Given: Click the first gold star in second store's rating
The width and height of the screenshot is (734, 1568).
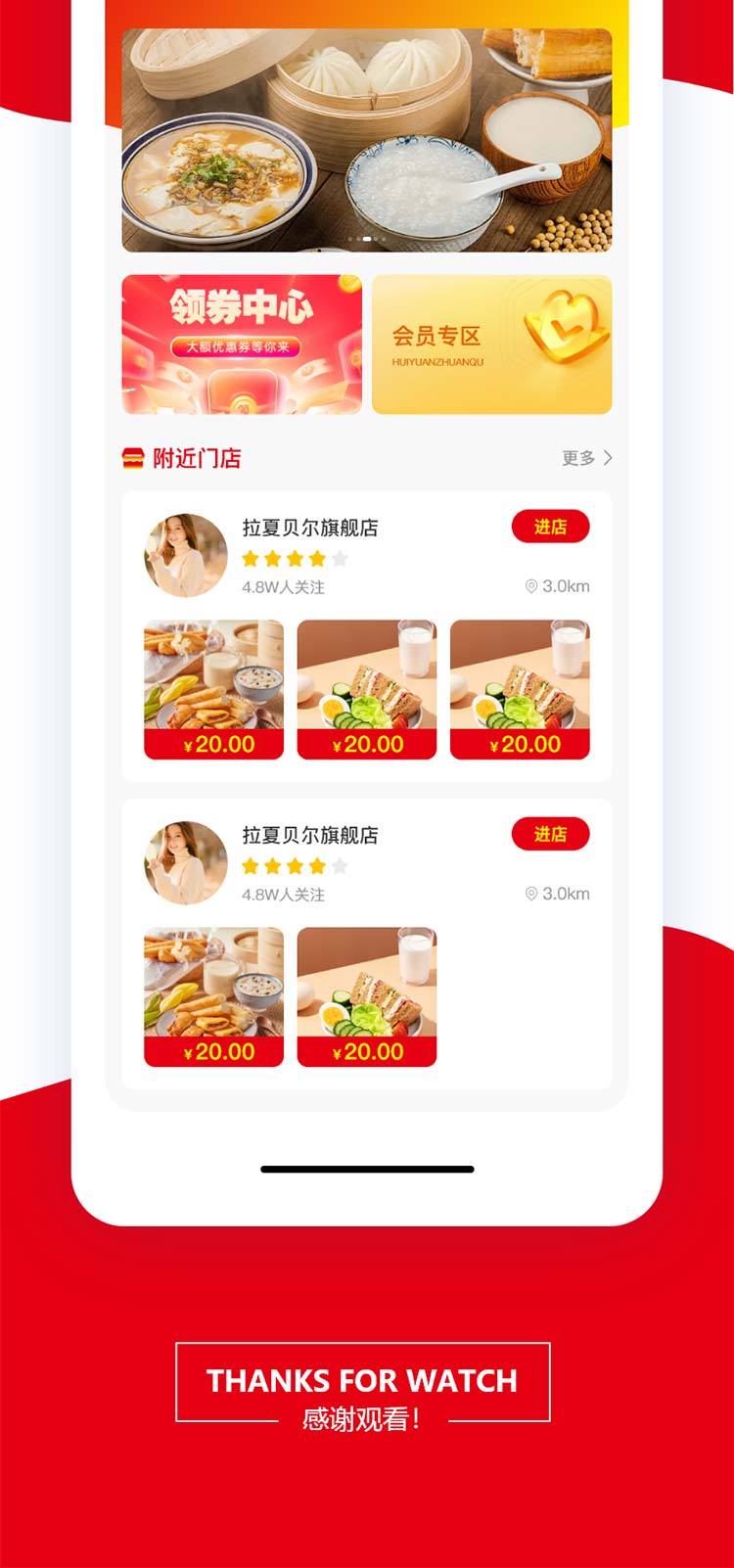Looking at the screenshot, I should (x=249, y=866).
